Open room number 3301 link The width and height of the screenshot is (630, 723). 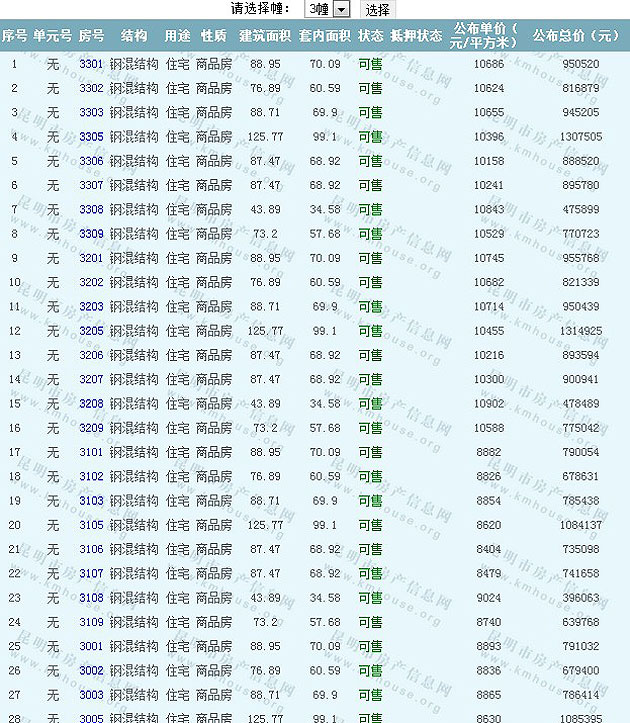point(91,64)
